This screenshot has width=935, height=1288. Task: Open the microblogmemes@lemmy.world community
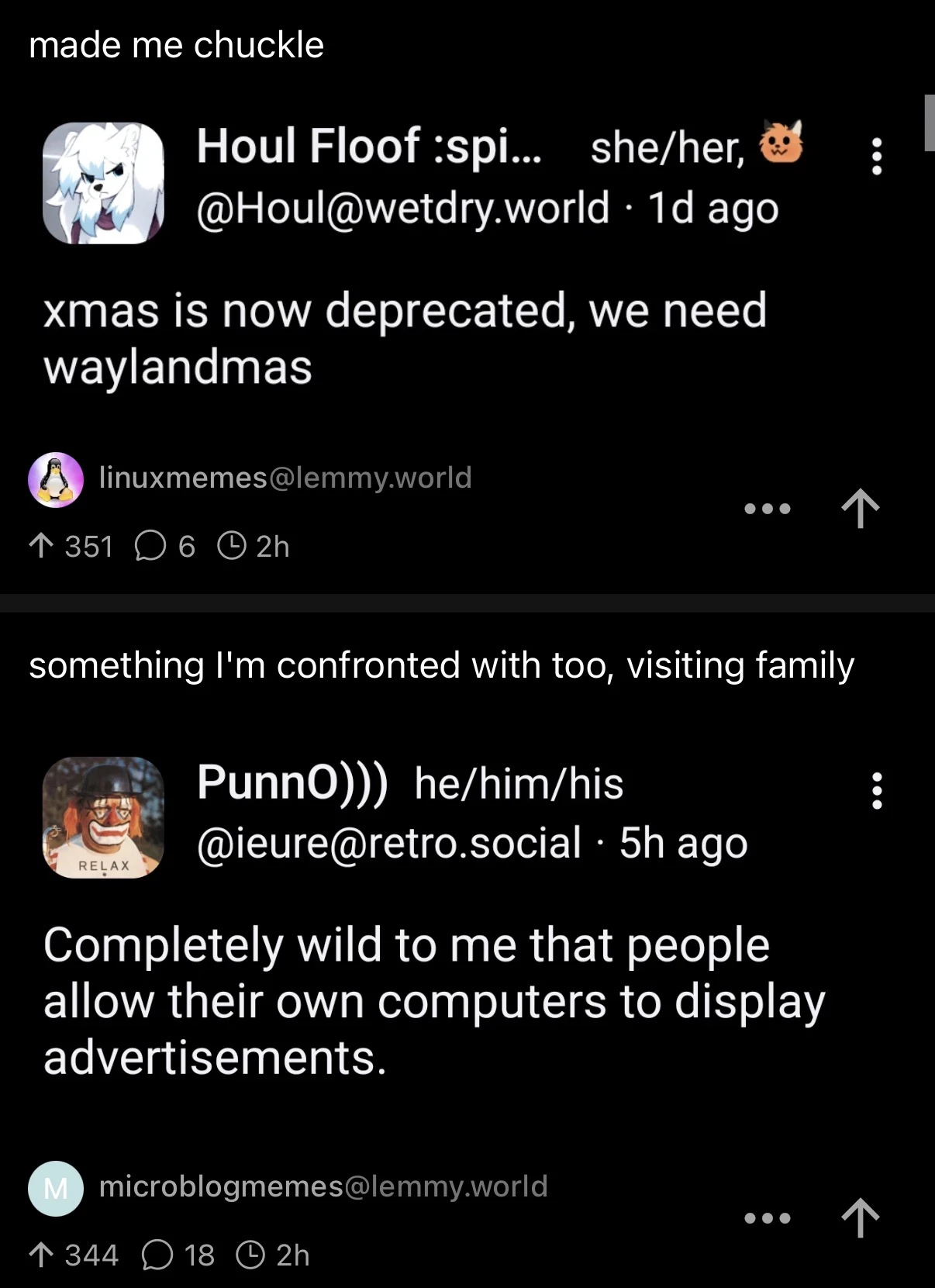[x=323, y=1186]
